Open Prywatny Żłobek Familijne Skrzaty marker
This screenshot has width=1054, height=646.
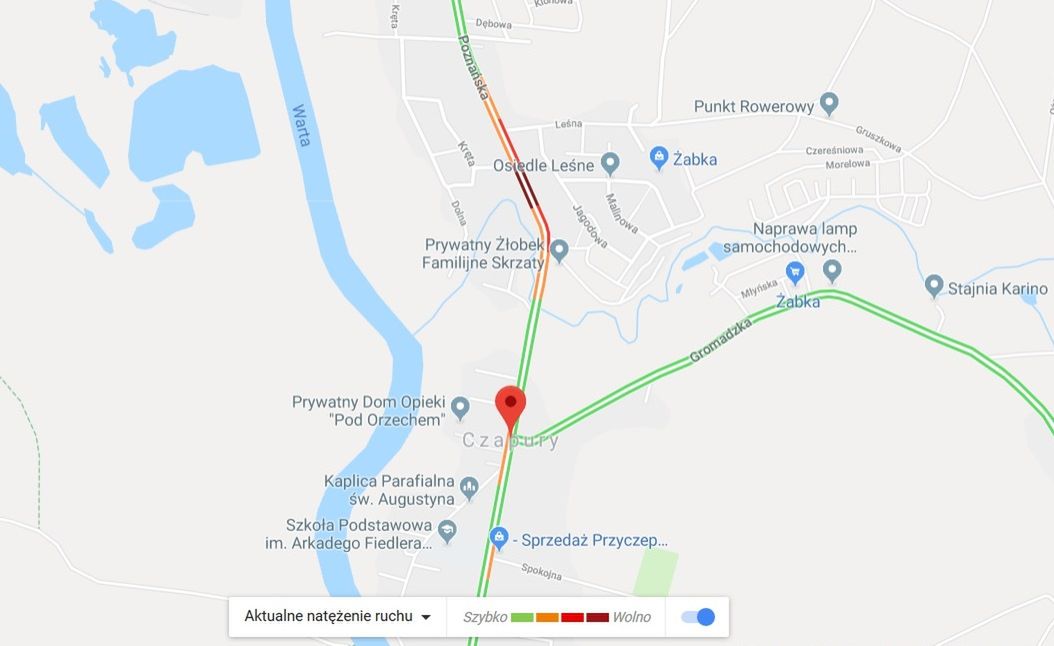click(x=559, y=250)
